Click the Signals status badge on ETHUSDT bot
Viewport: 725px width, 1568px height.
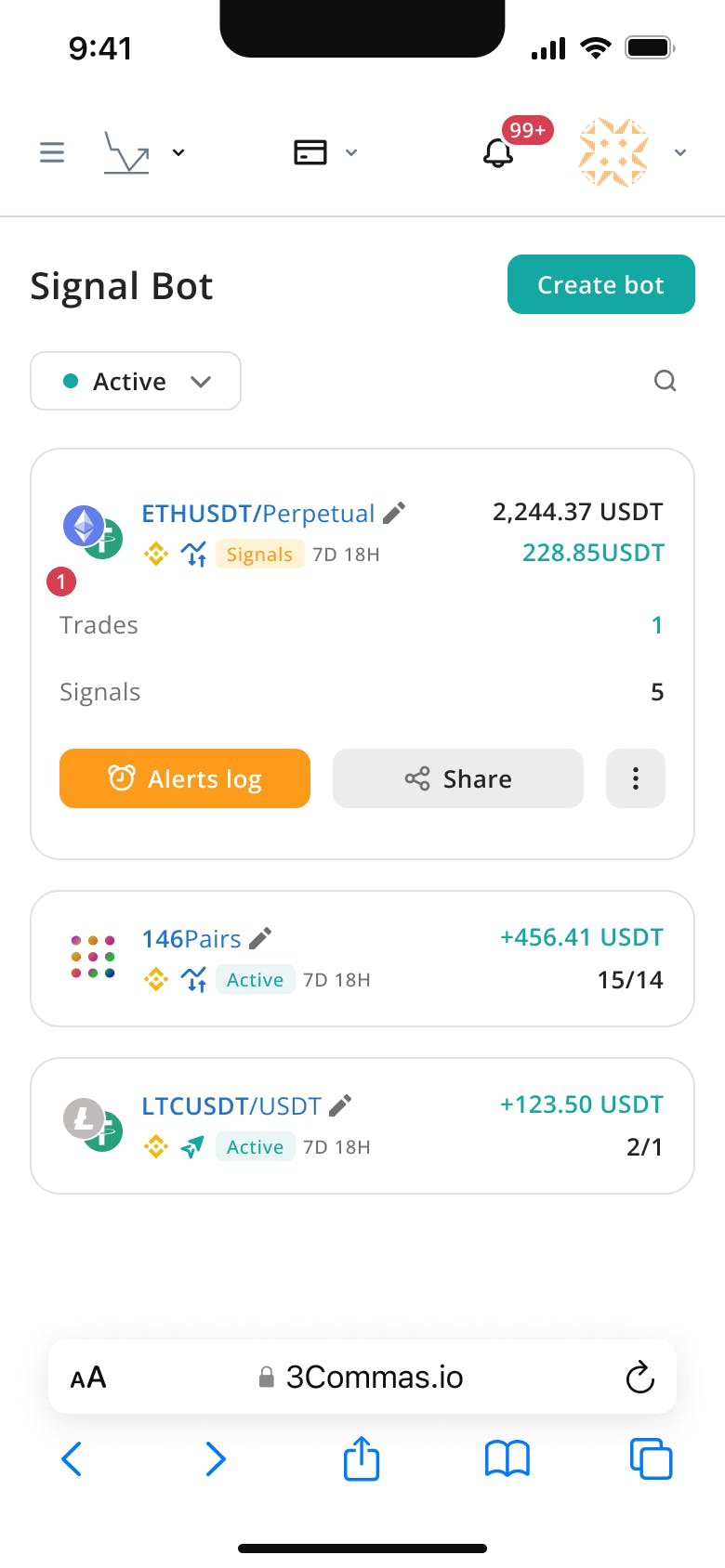[259, 554]
